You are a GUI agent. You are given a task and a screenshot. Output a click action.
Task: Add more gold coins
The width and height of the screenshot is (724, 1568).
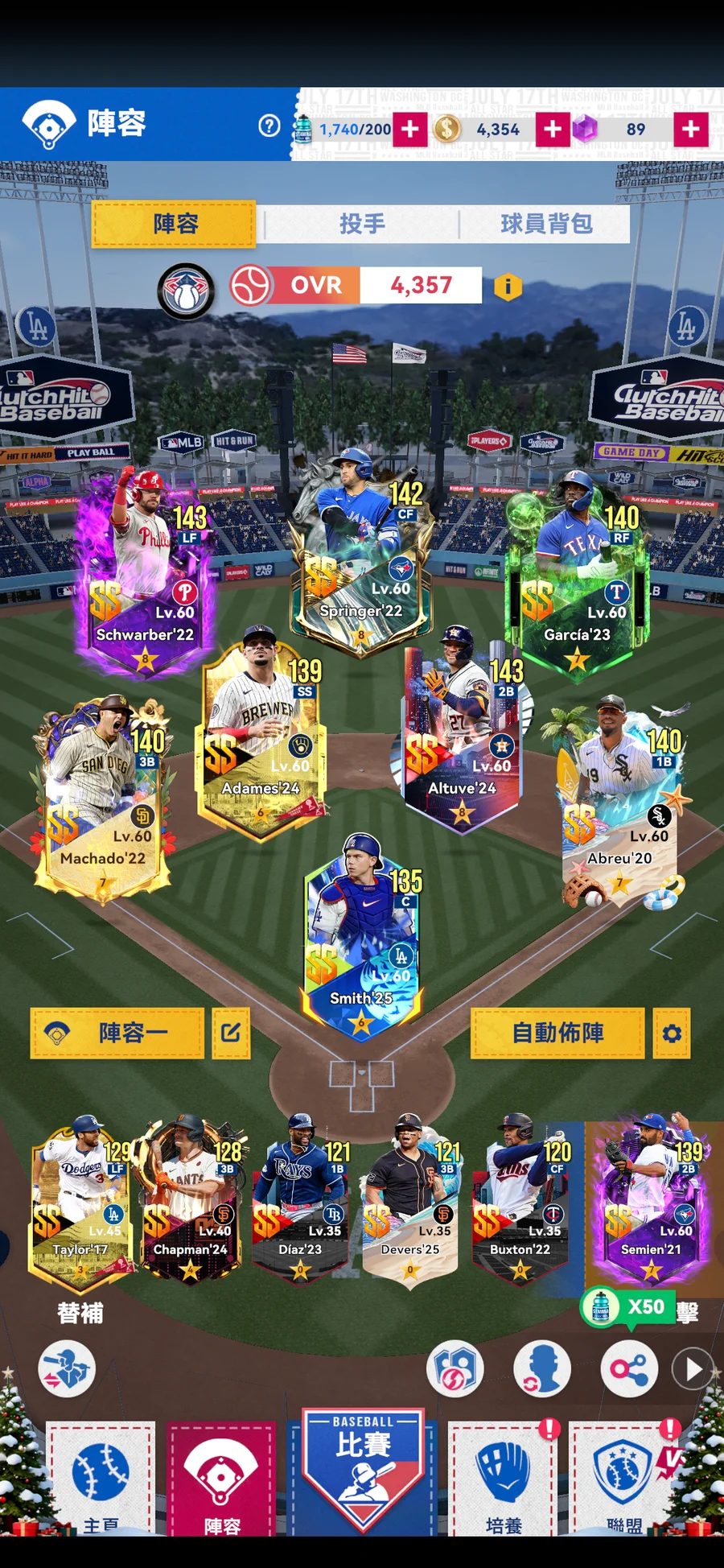pos(553,129)
